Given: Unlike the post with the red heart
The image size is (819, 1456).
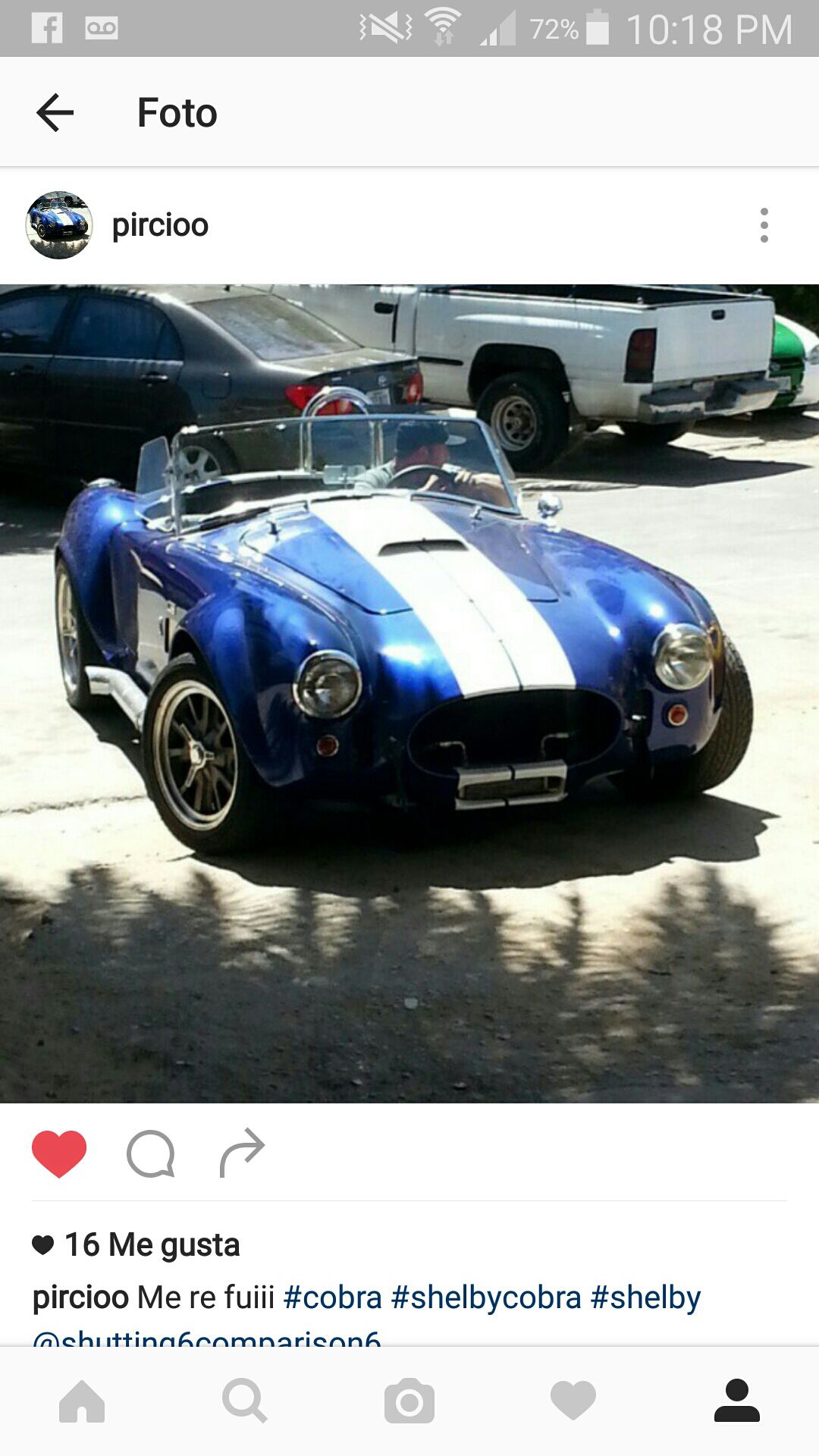Looking at the screenshot, I should coord(59,1153).
